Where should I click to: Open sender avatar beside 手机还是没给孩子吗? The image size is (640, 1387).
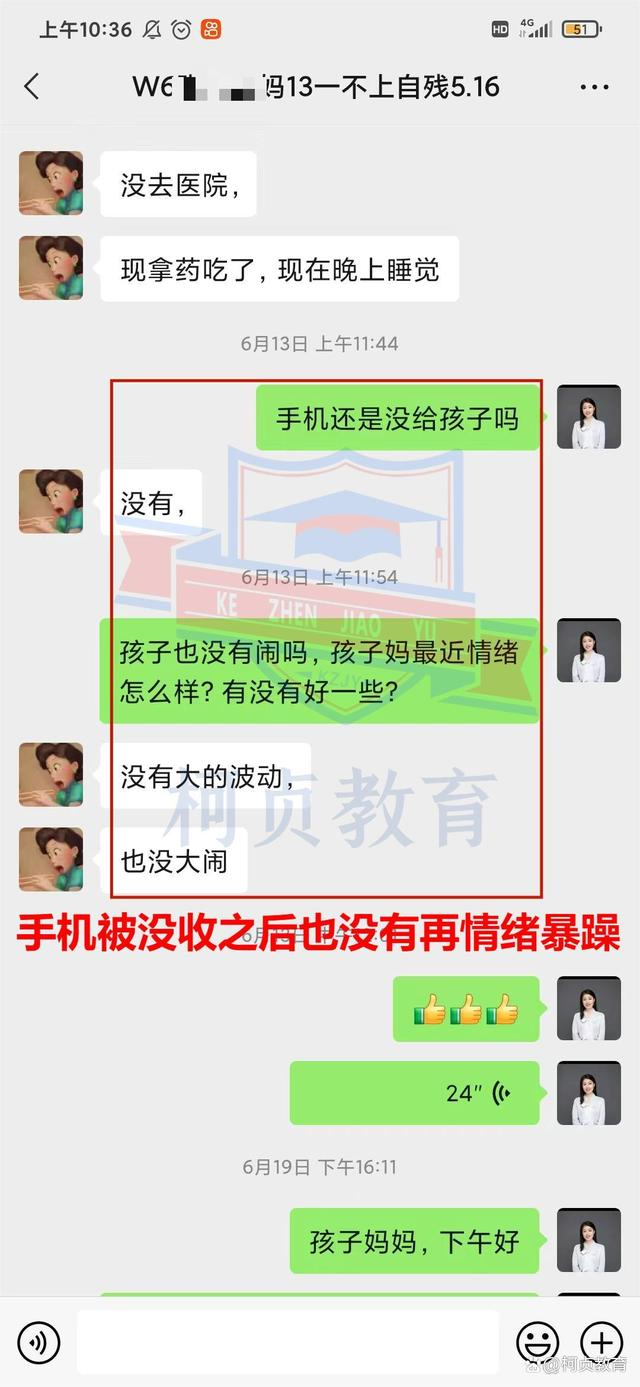pos(589,417)
